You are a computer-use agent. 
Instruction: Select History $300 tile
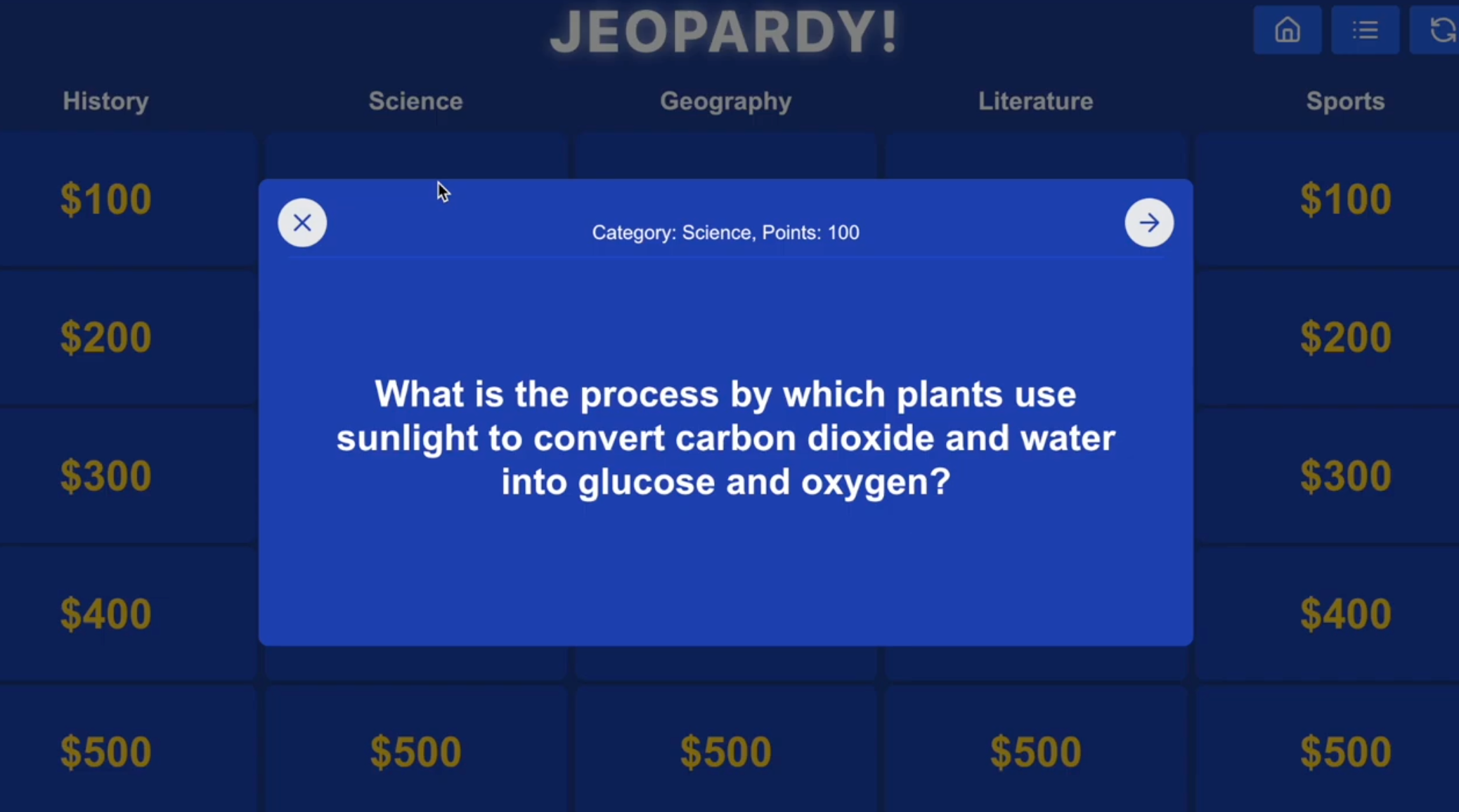(x=106, y=476)
